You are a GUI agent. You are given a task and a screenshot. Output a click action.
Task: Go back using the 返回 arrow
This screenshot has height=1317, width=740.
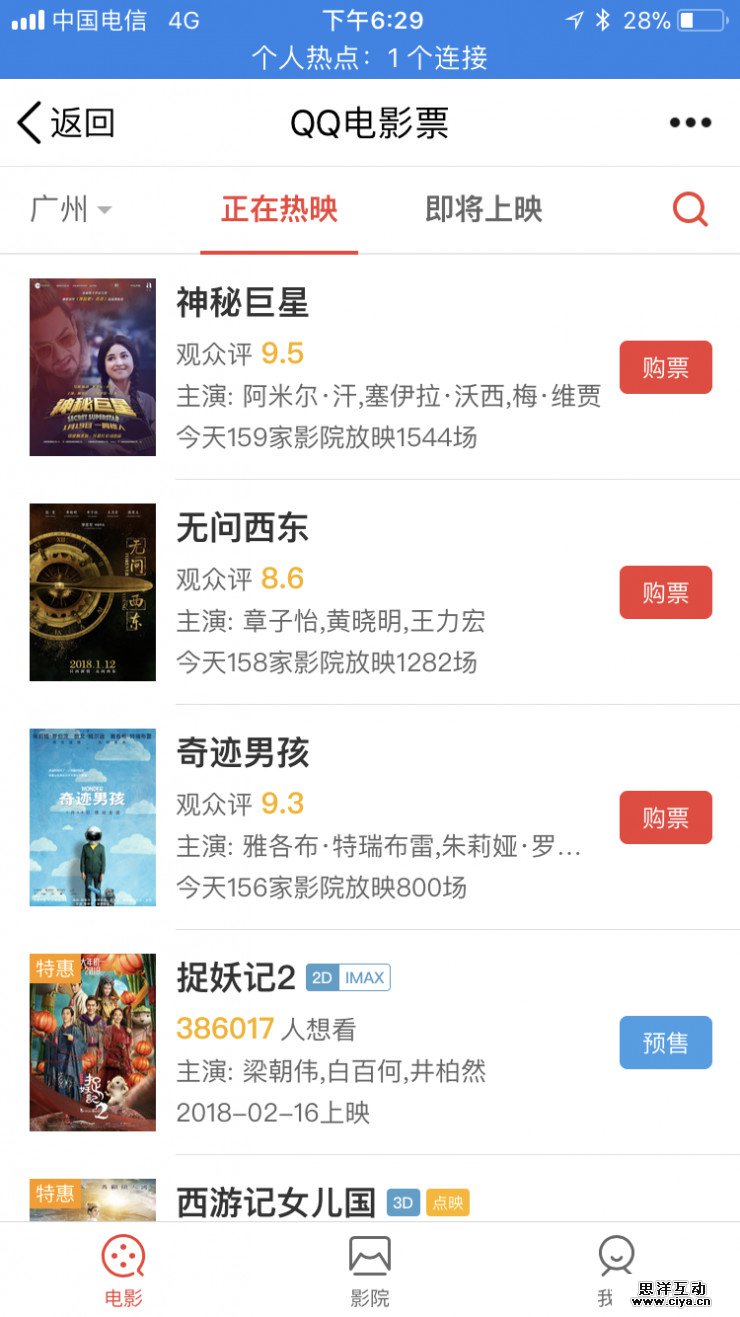64,123
